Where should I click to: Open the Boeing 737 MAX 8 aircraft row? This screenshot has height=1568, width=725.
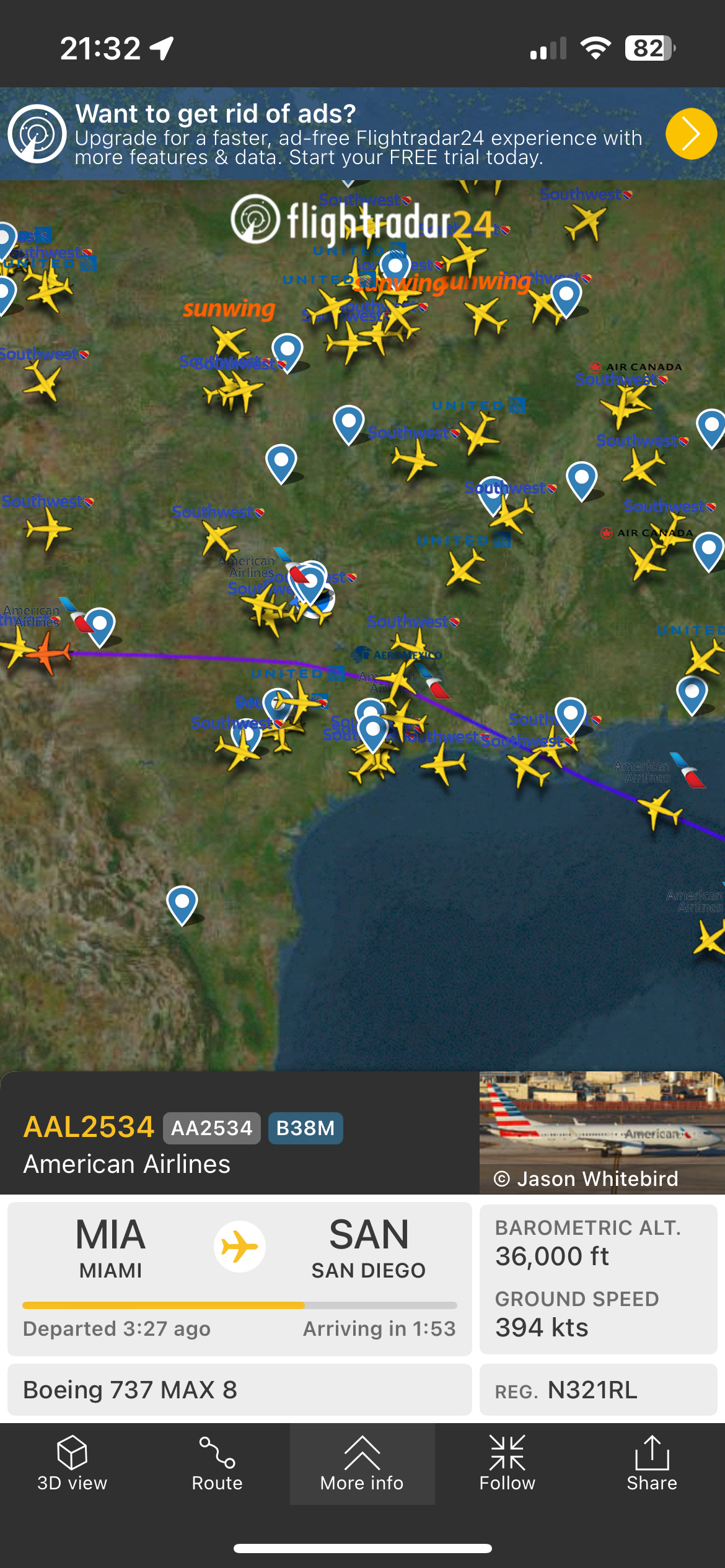point(239,1390)
